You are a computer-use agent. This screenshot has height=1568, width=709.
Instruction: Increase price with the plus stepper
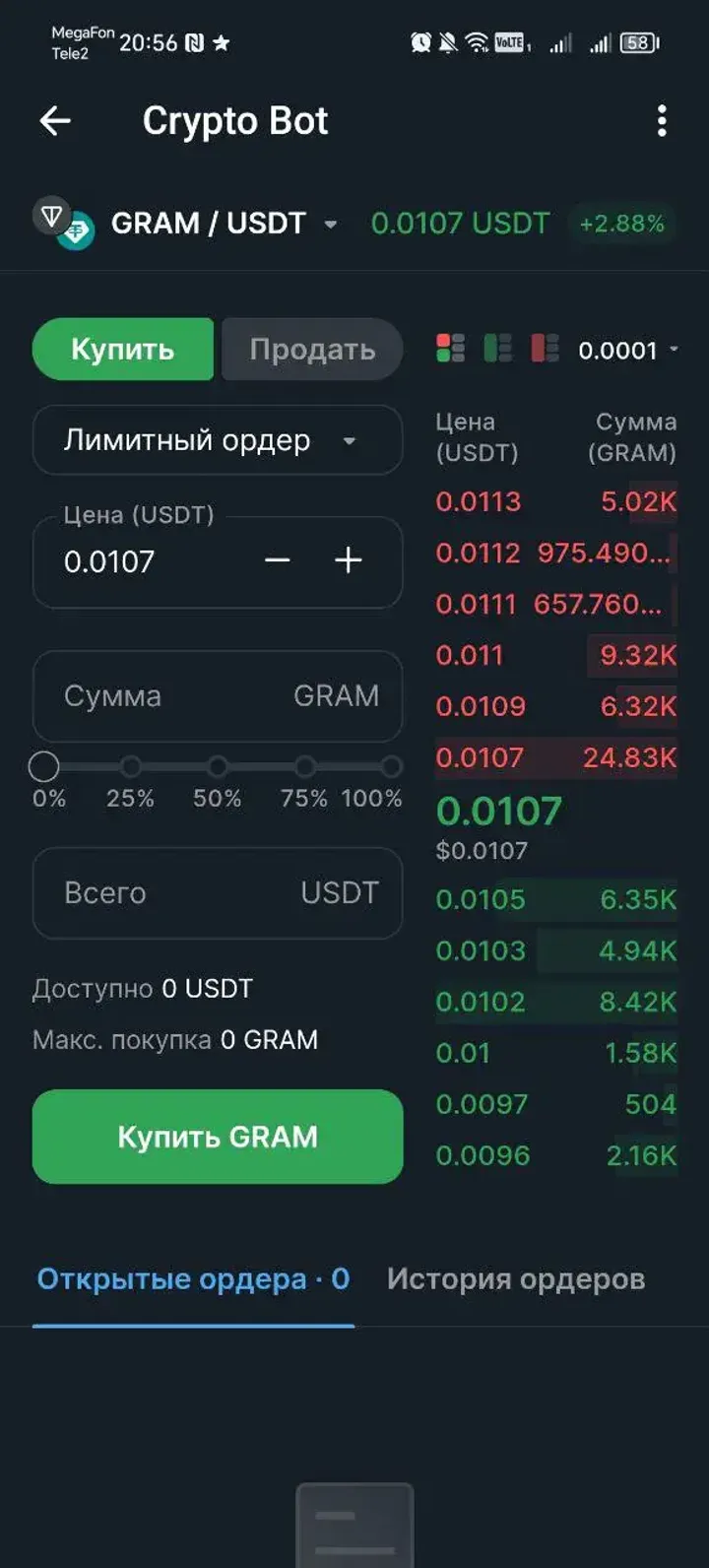pyautogui.click(x=347, y=561)
